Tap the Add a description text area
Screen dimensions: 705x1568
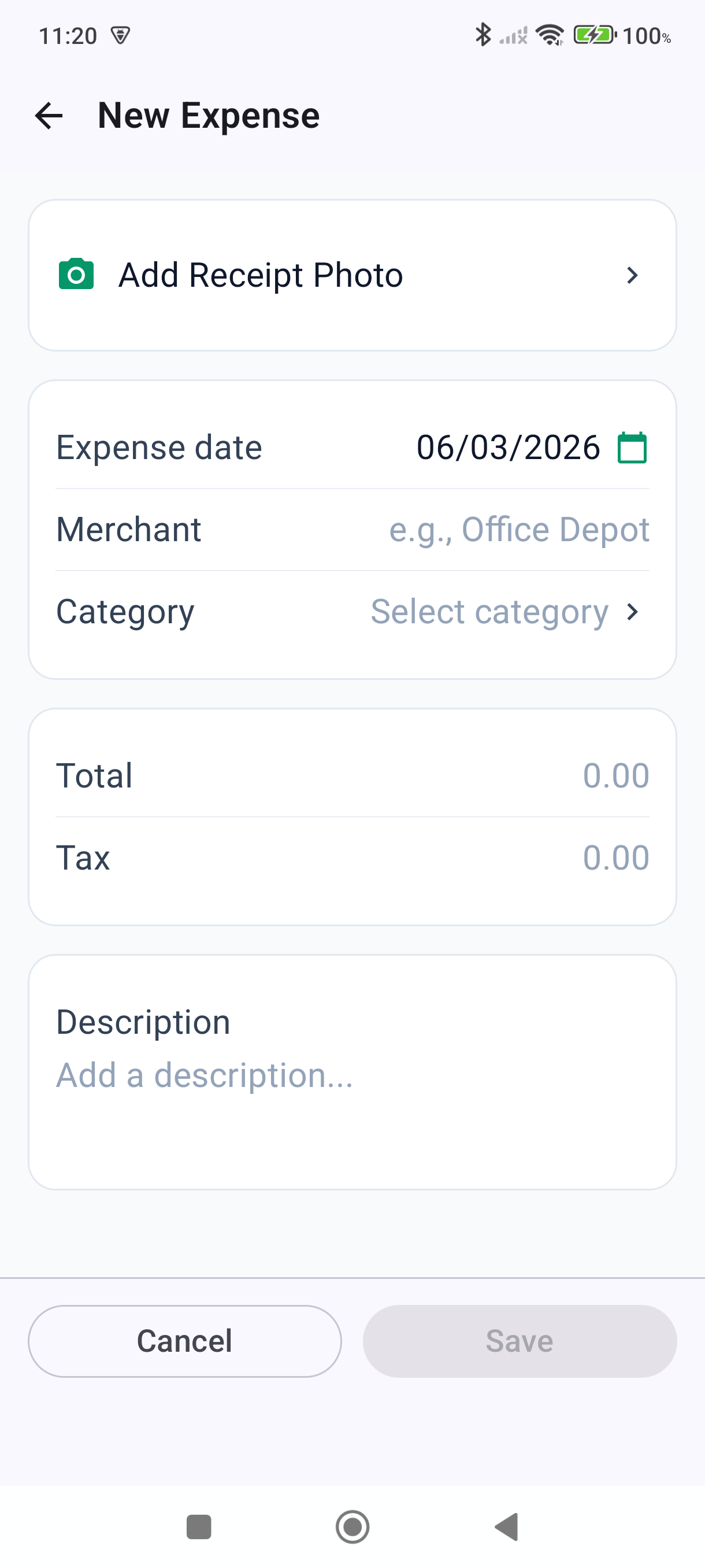(x=204, y=1074)
